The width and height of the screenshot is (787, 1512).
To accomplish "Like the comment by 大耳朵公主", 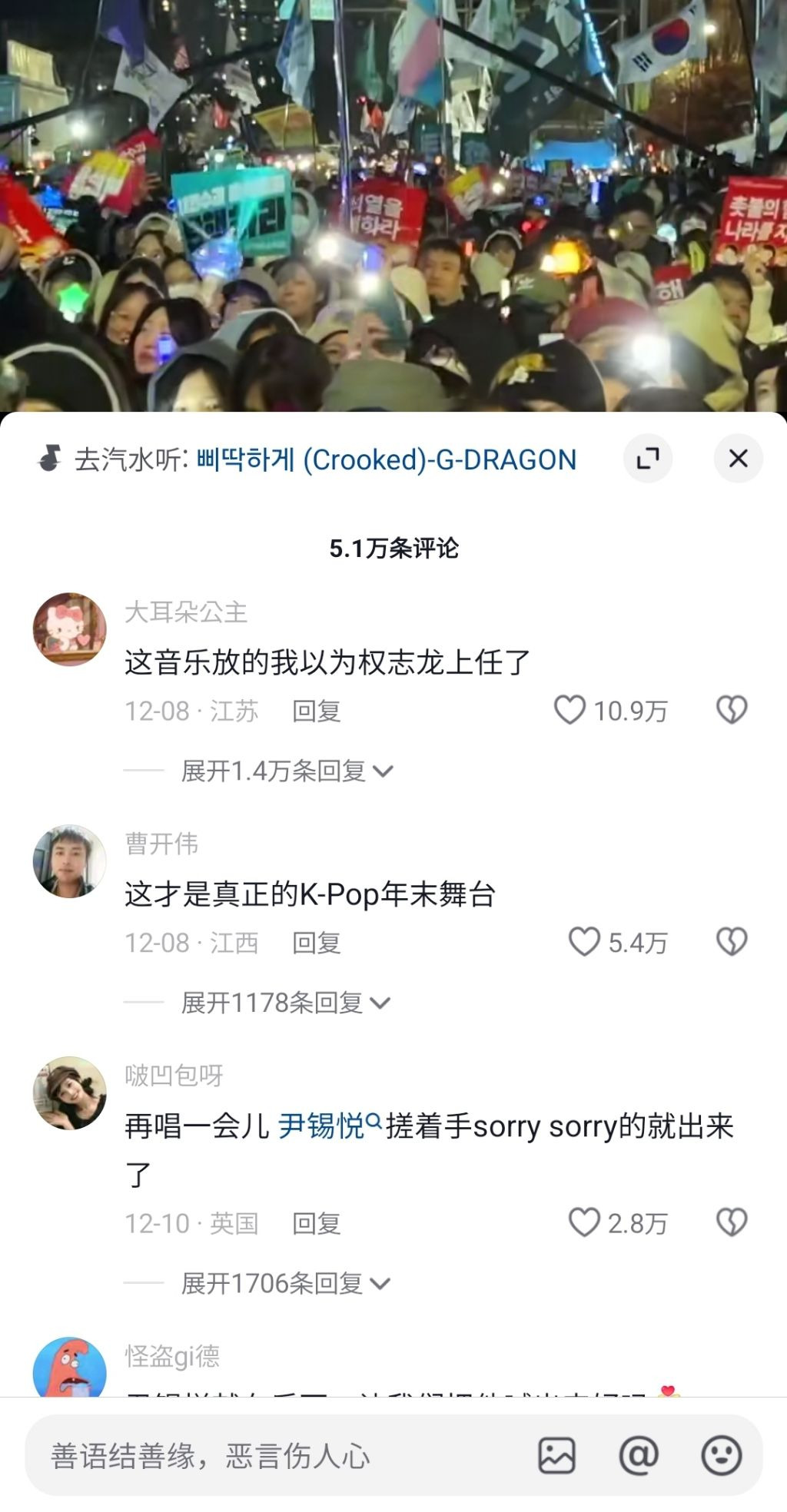I will [570, 710].
